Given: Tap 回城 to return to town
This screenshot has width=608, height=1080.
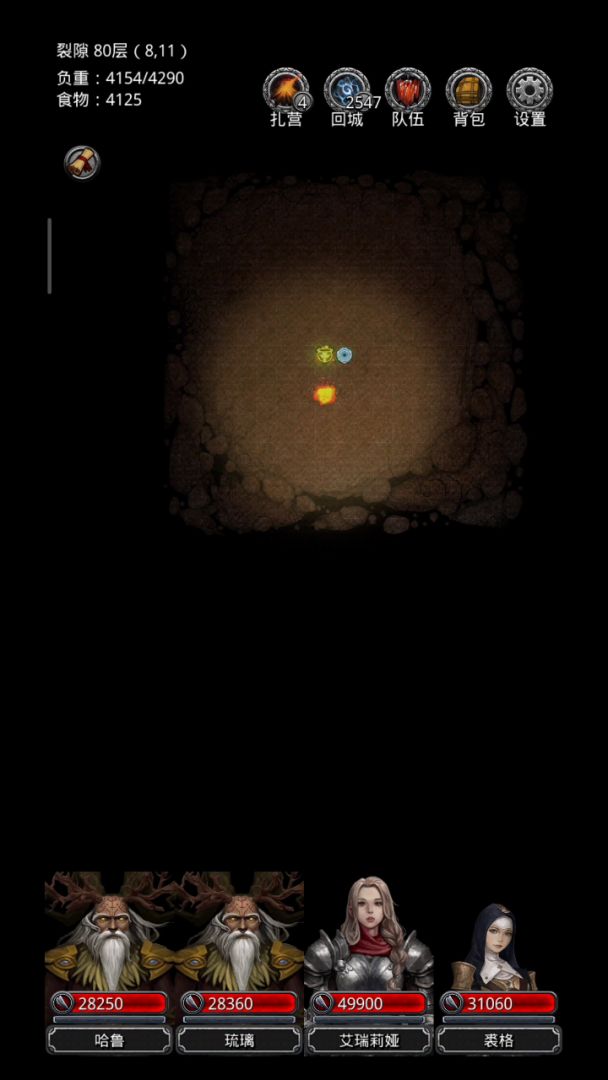Looking at the screenshot, I should 347,92.
